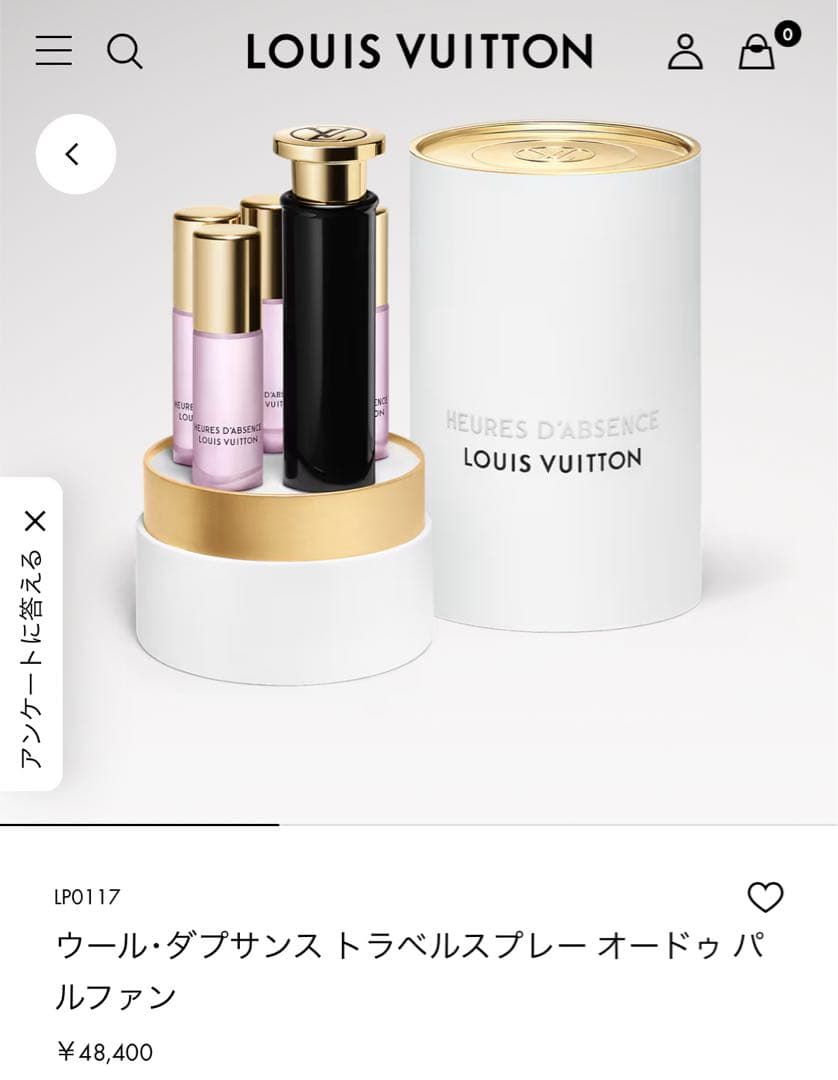The height and width of the screenshot is (1080, 838).
Task: Open the My Account profile icon
Action: 685,53
